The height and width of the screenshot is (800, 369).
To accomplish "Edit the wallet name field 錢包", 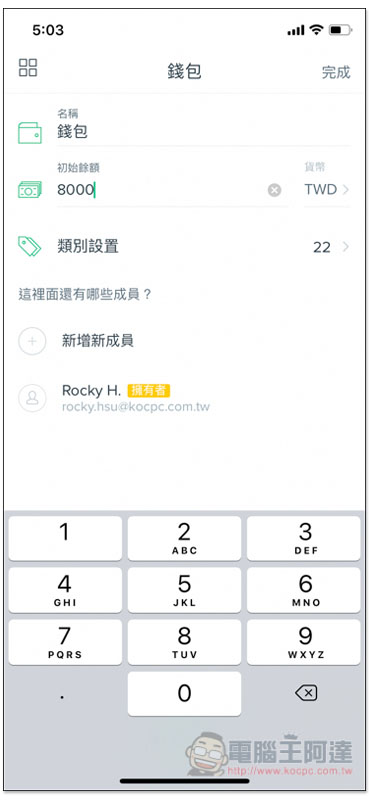I will point(204,132).
